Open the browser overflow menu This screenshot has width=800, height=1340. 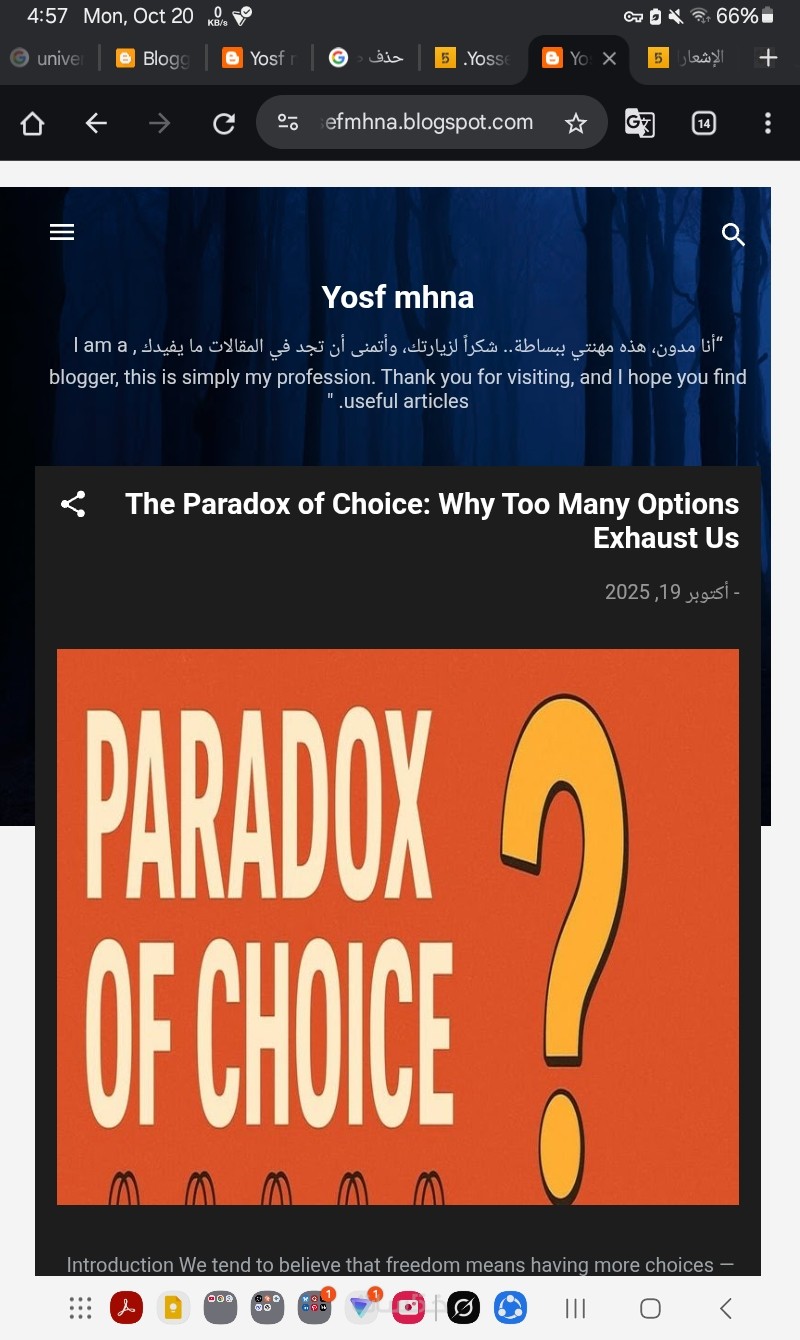pos(767,123)
